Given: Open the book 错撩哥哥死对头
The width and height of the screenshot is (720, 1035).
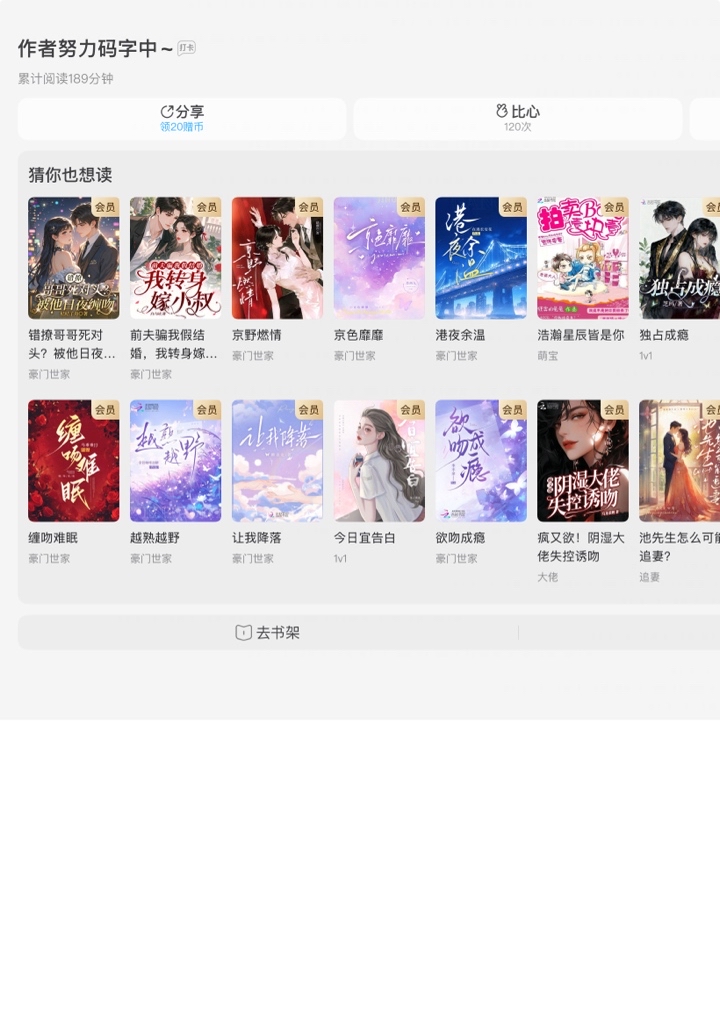Looking at the screenshot, I should 73,258.
